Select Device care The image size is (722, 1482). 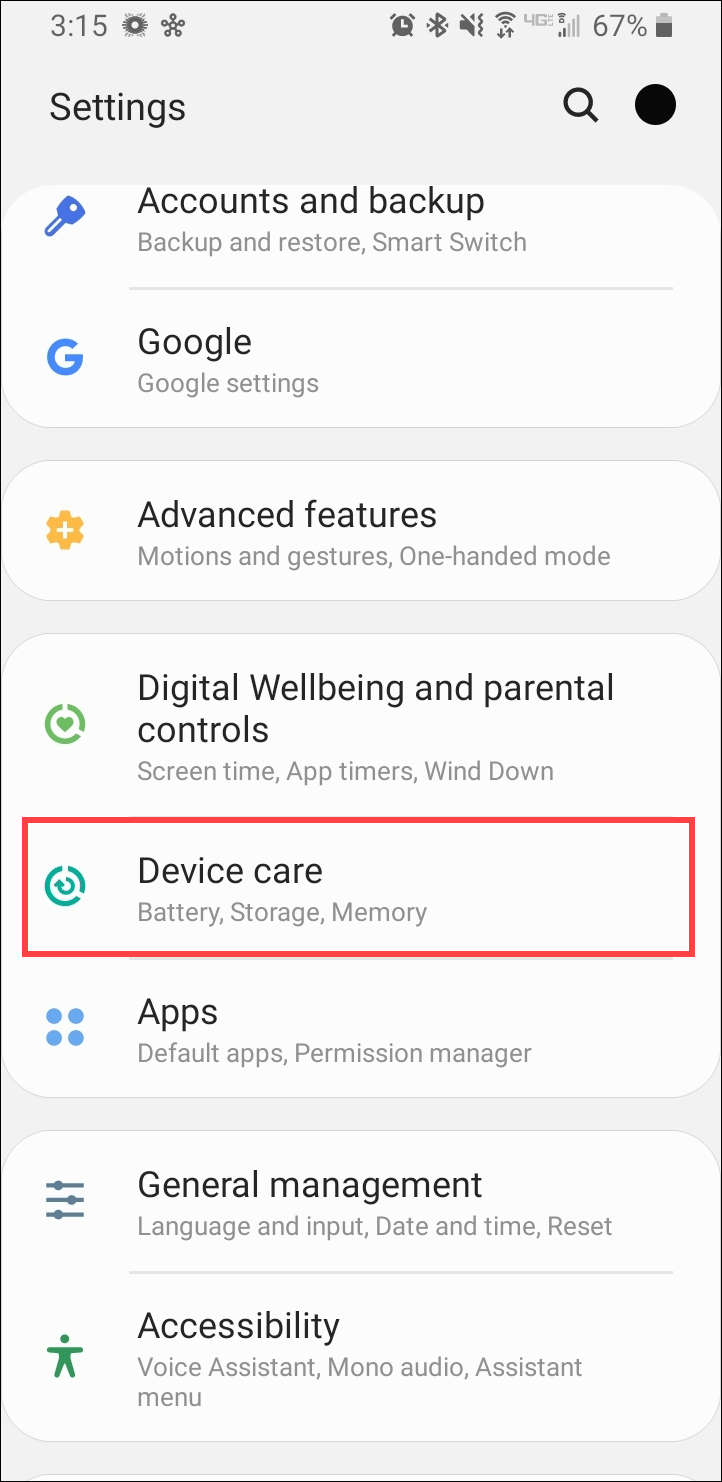coord(359,887)
